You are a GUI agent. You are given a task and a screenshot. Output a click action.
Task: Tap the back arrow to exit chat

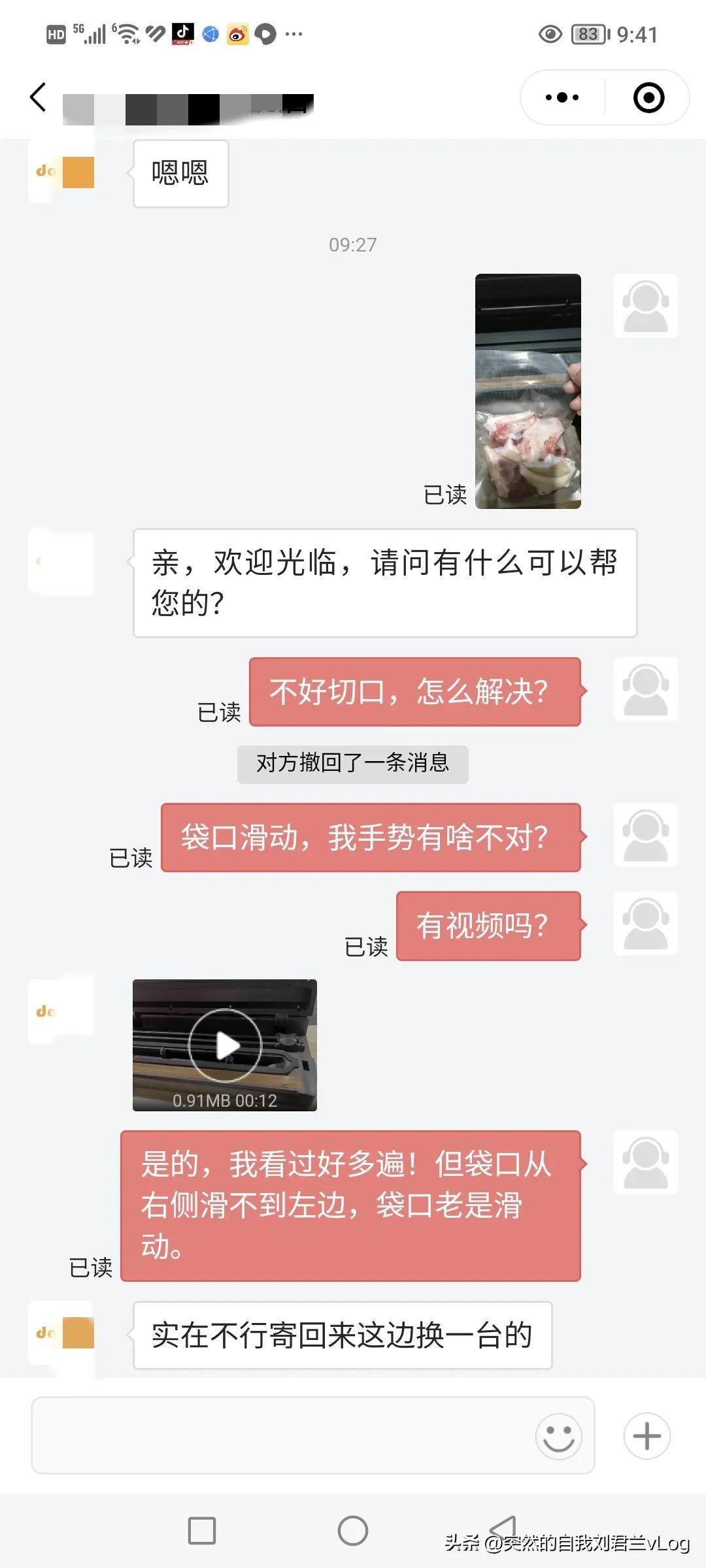(37, 98)
